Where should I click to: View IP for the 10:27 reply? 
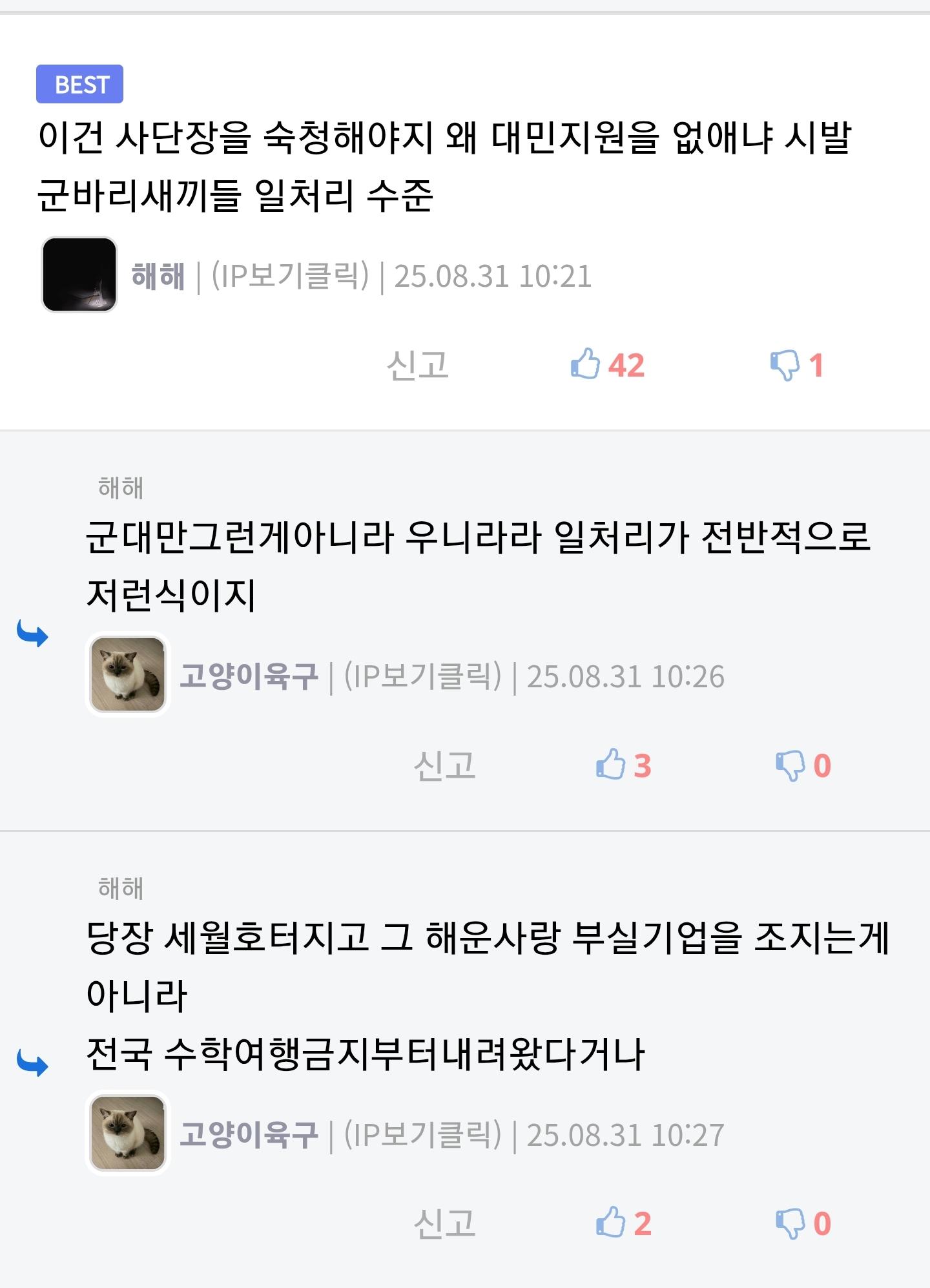422,1134
